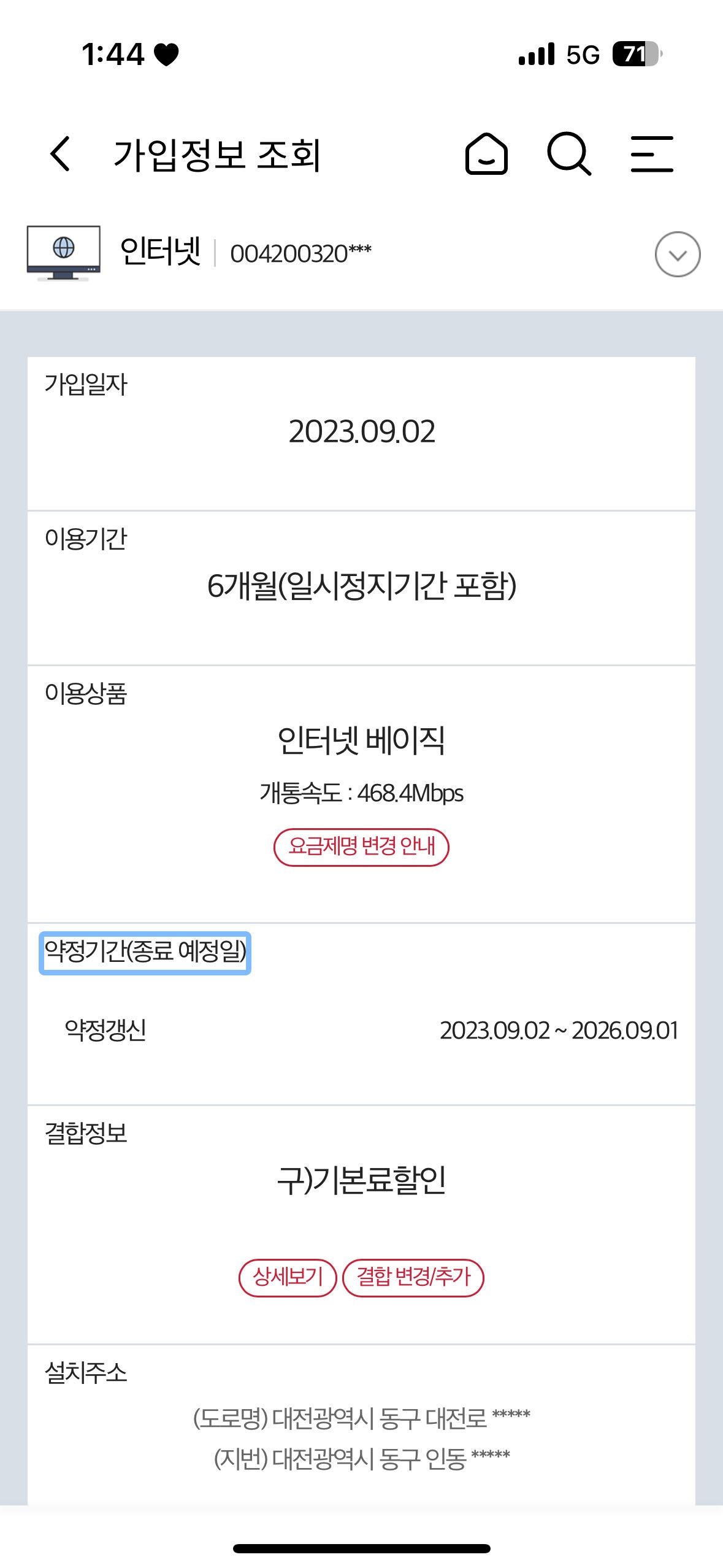Open 상세보기 for 결합정보
The image size is (723, 1568).
tap(288, 1278)
